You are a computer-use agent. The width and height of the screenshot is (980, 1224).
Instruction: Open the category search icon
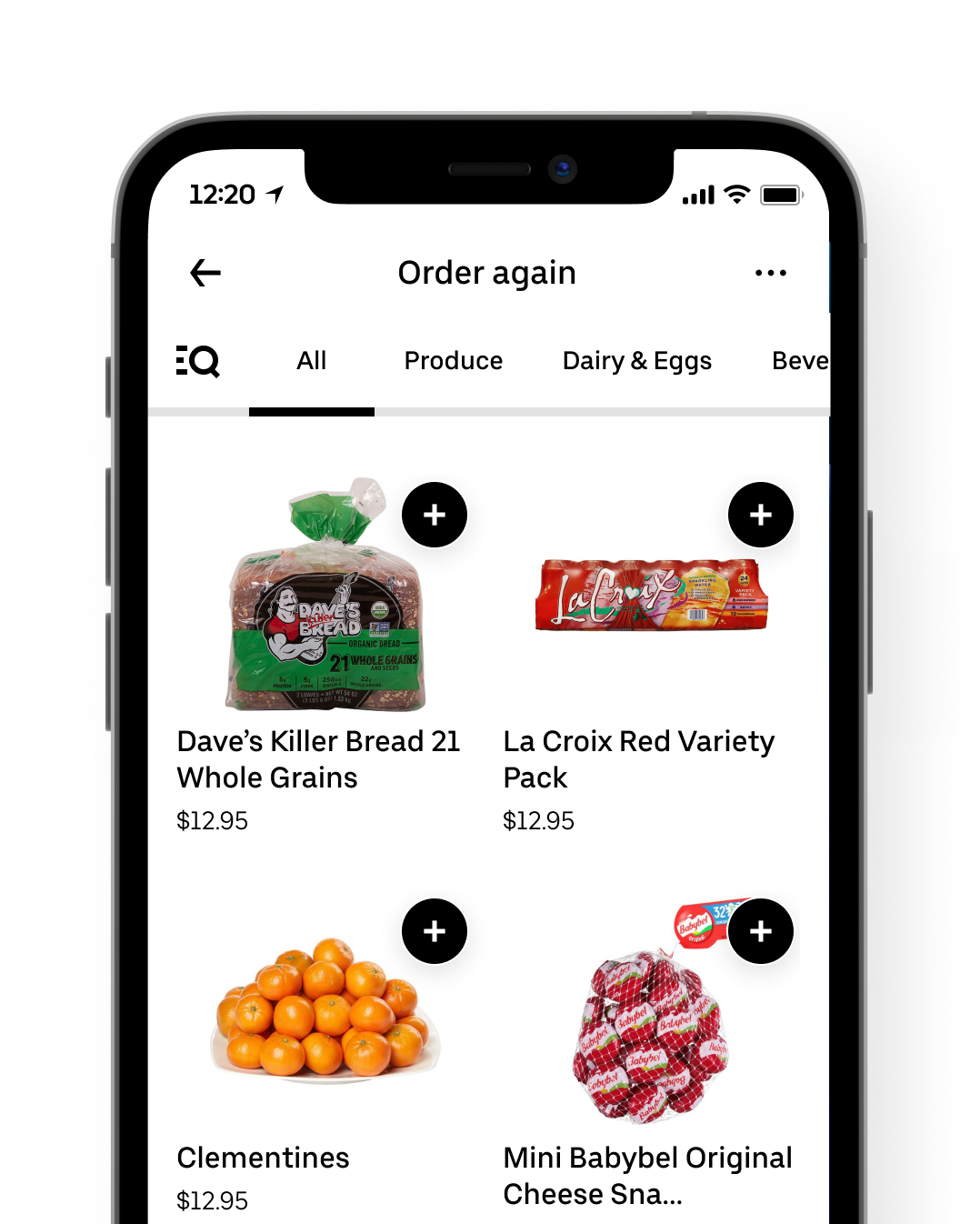point(198,361)
